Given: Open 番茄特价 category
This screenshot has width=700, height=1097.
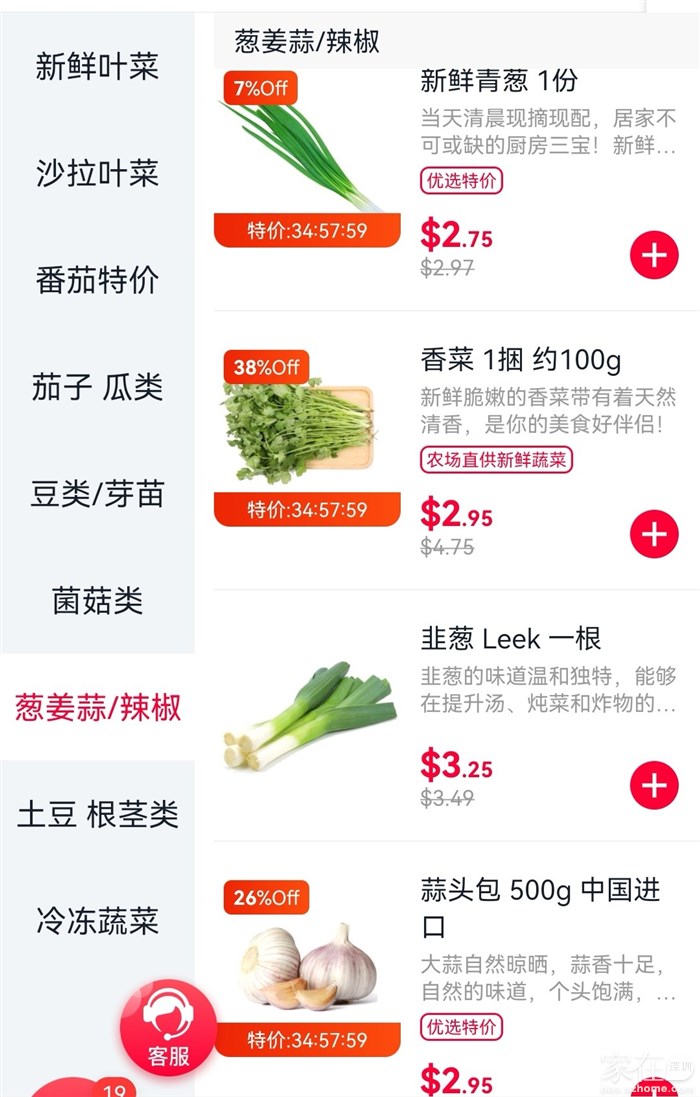Looking at the screenshot, I should 97,280.
